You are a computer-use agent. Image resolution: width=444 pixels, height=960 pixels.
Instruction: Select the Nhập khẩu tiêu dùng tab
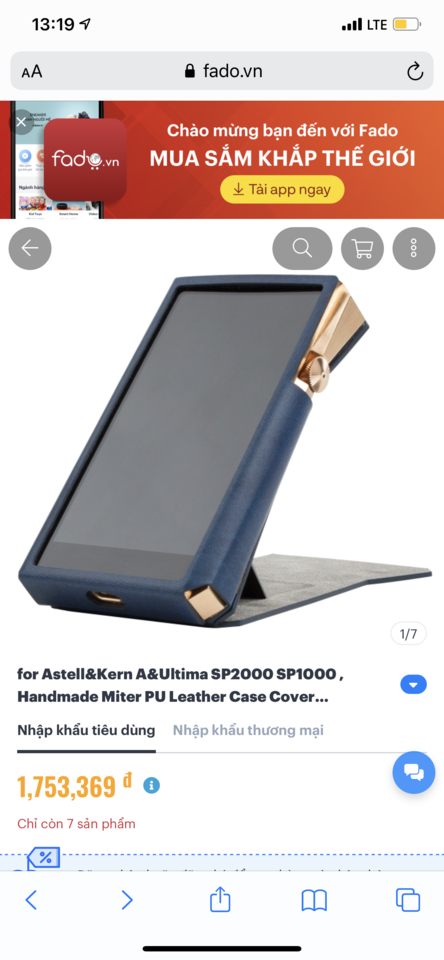pyautogui.click(x=86, y=730)
